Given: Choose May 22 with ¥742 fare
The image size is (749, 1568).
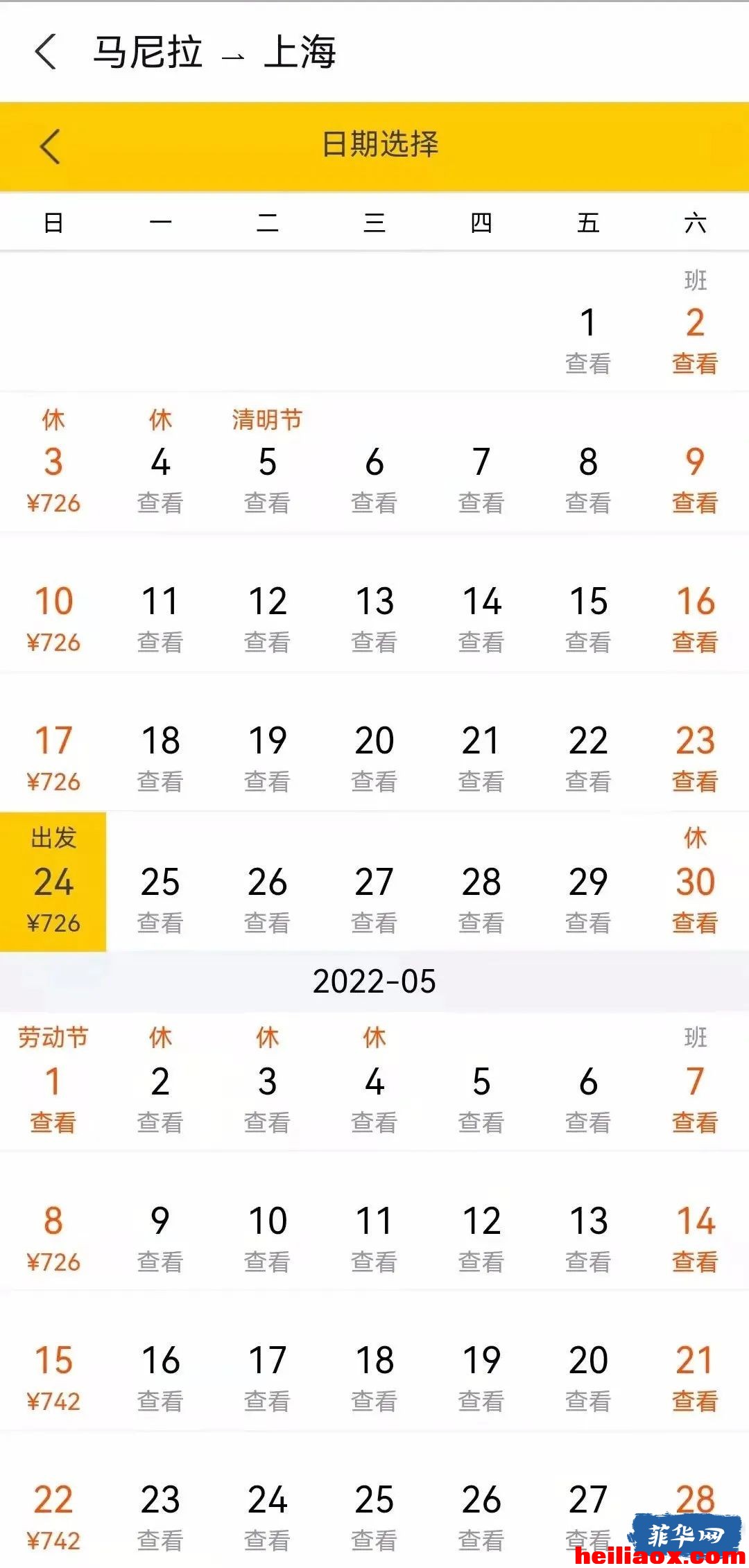Looking at the screenshot, I should [x=53, y=1499].
